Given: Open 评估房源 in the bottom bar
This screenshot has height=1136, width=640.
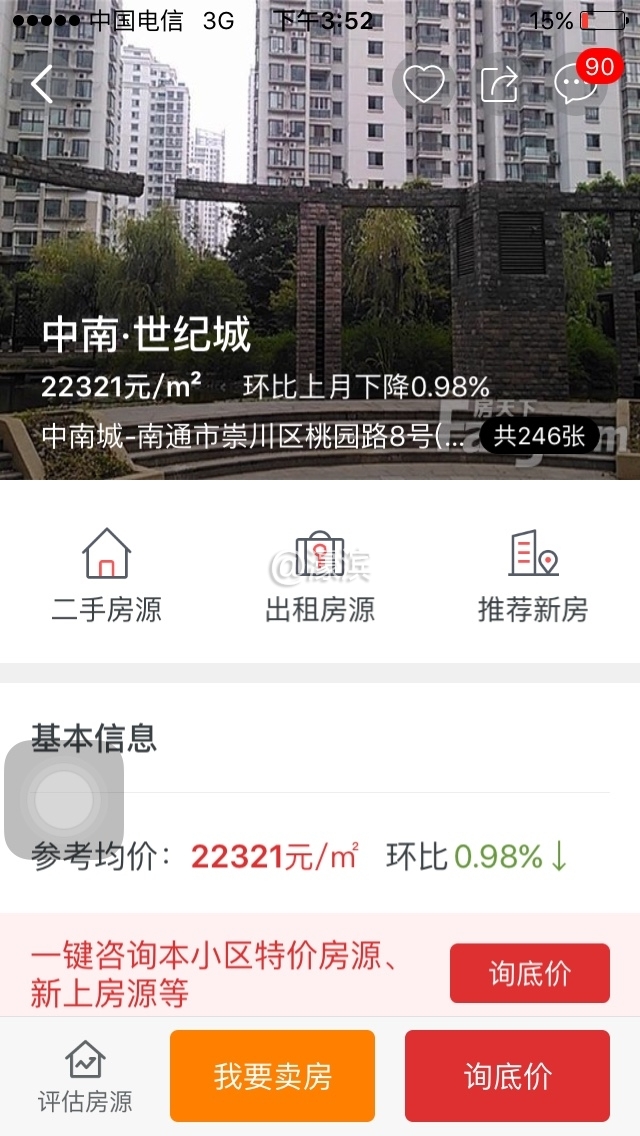Looking at the screenshot, I should [85, 1076].
